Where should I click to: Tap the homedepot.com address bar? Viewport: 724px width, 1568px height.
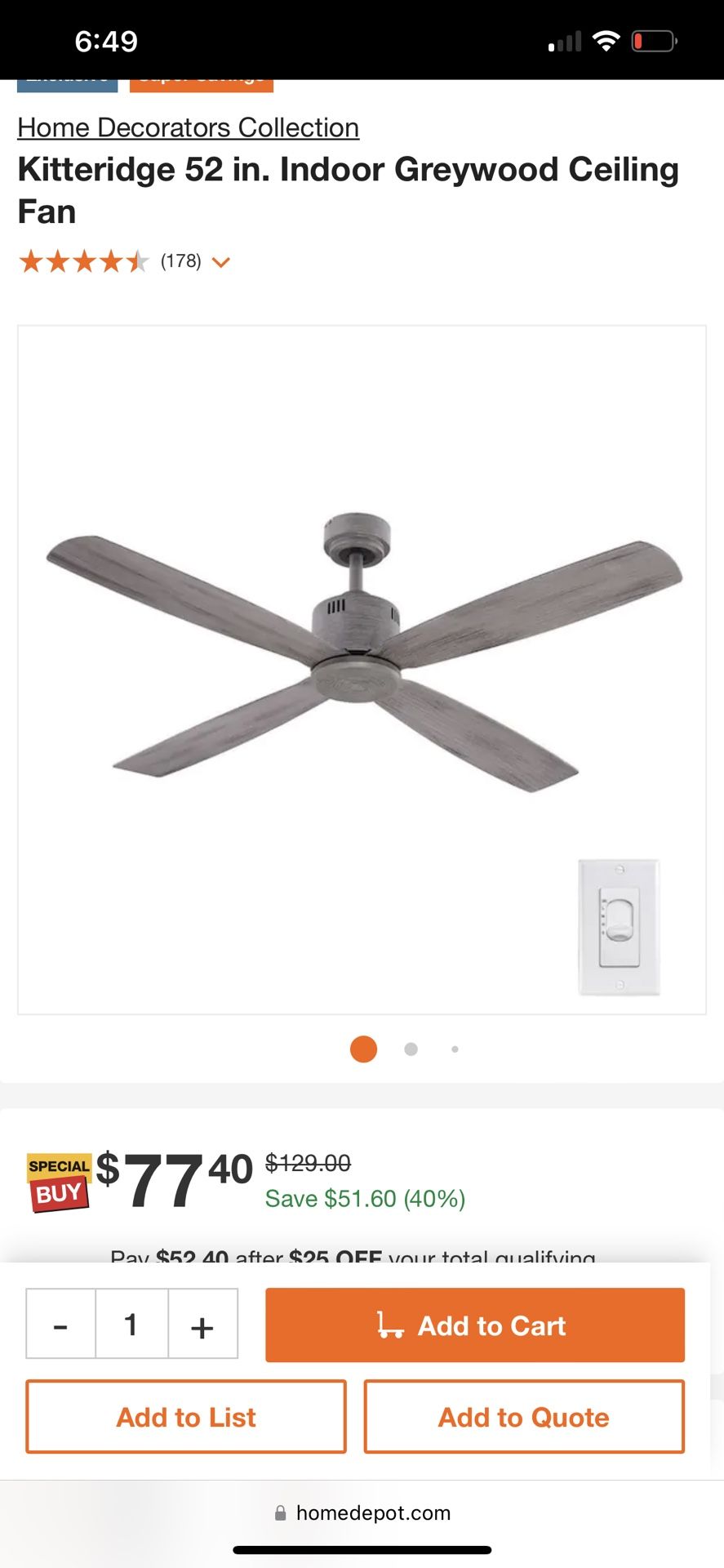click(x=362, y=1513)
